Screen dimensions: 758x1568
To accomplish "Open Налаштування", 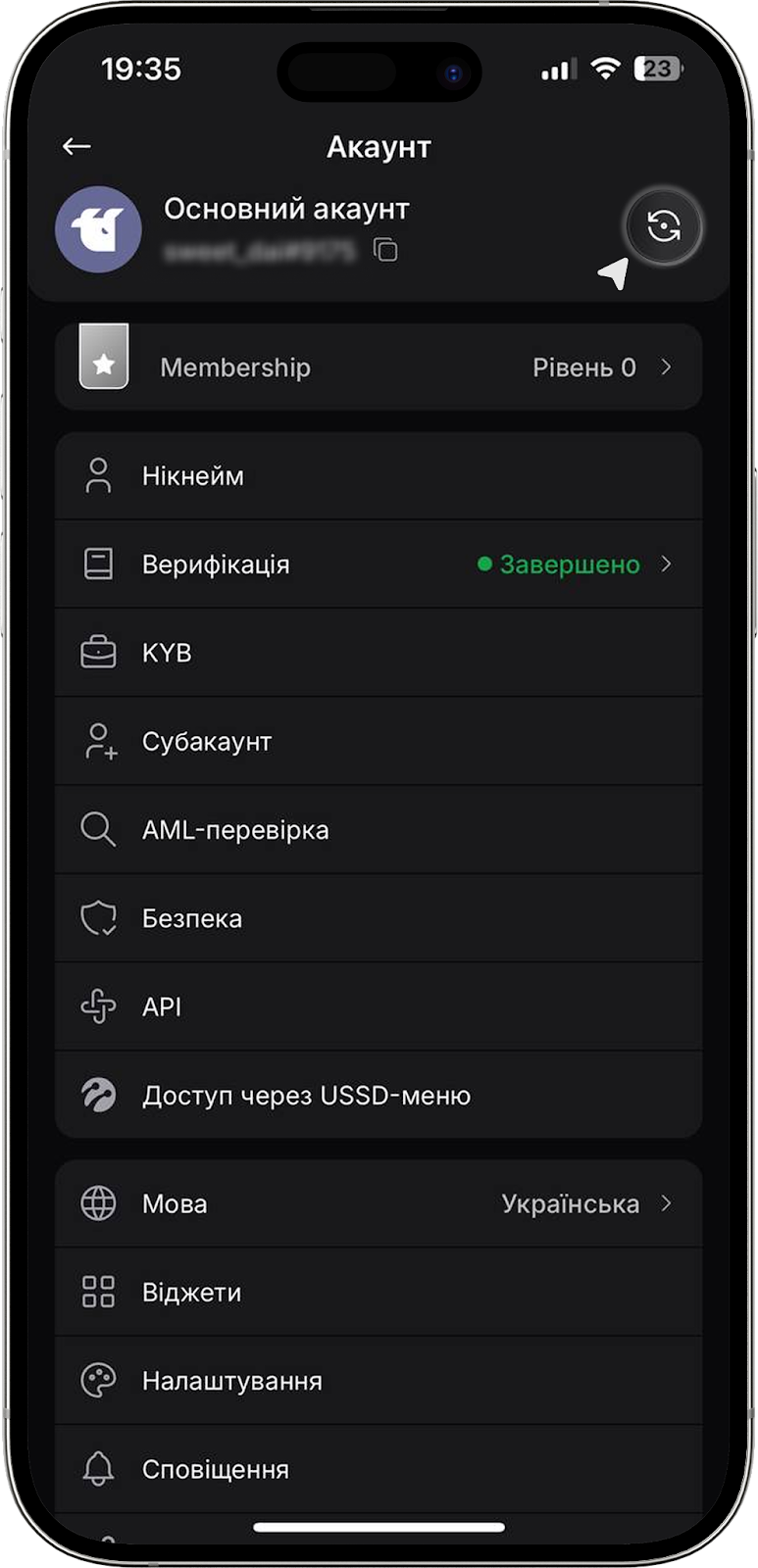I will click(x=379, y=1381).
